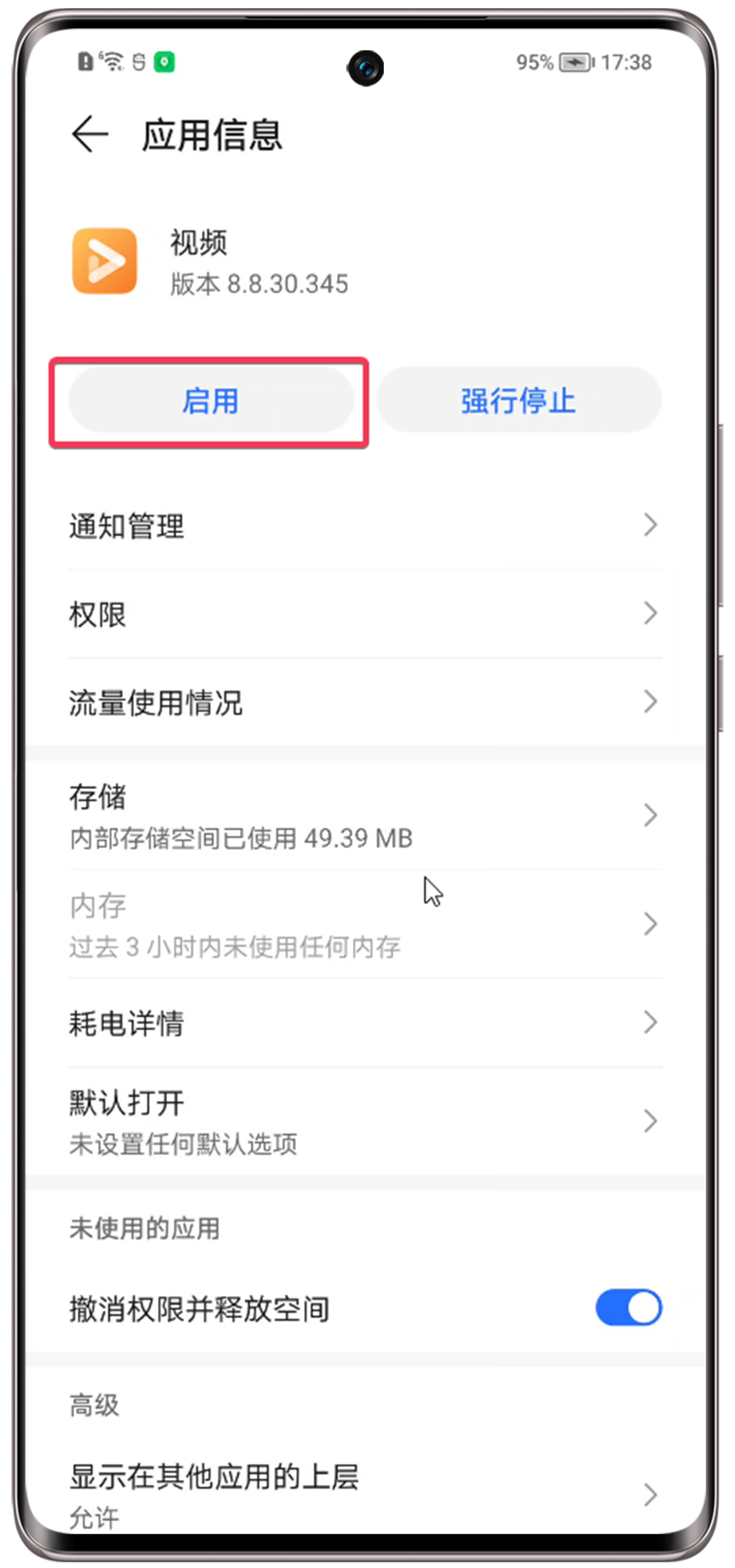Open 通知管理 settings
Image resolution: width=735 pixels, height=1568 pixels.
(x=365, y=526)
